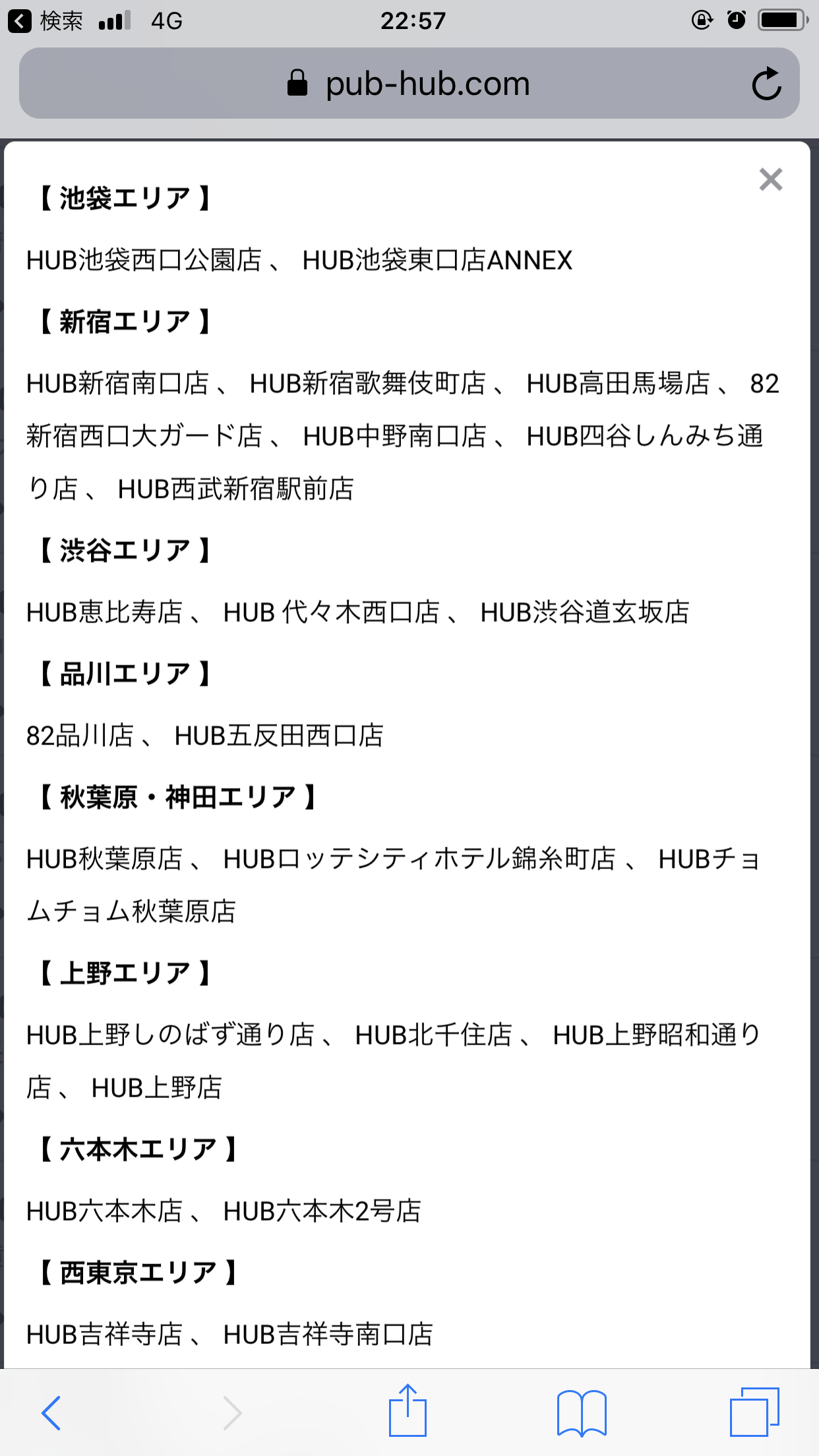Screen dimensions: 819x1456
Task: Return to the 検索 app
Action: point(45,21)
